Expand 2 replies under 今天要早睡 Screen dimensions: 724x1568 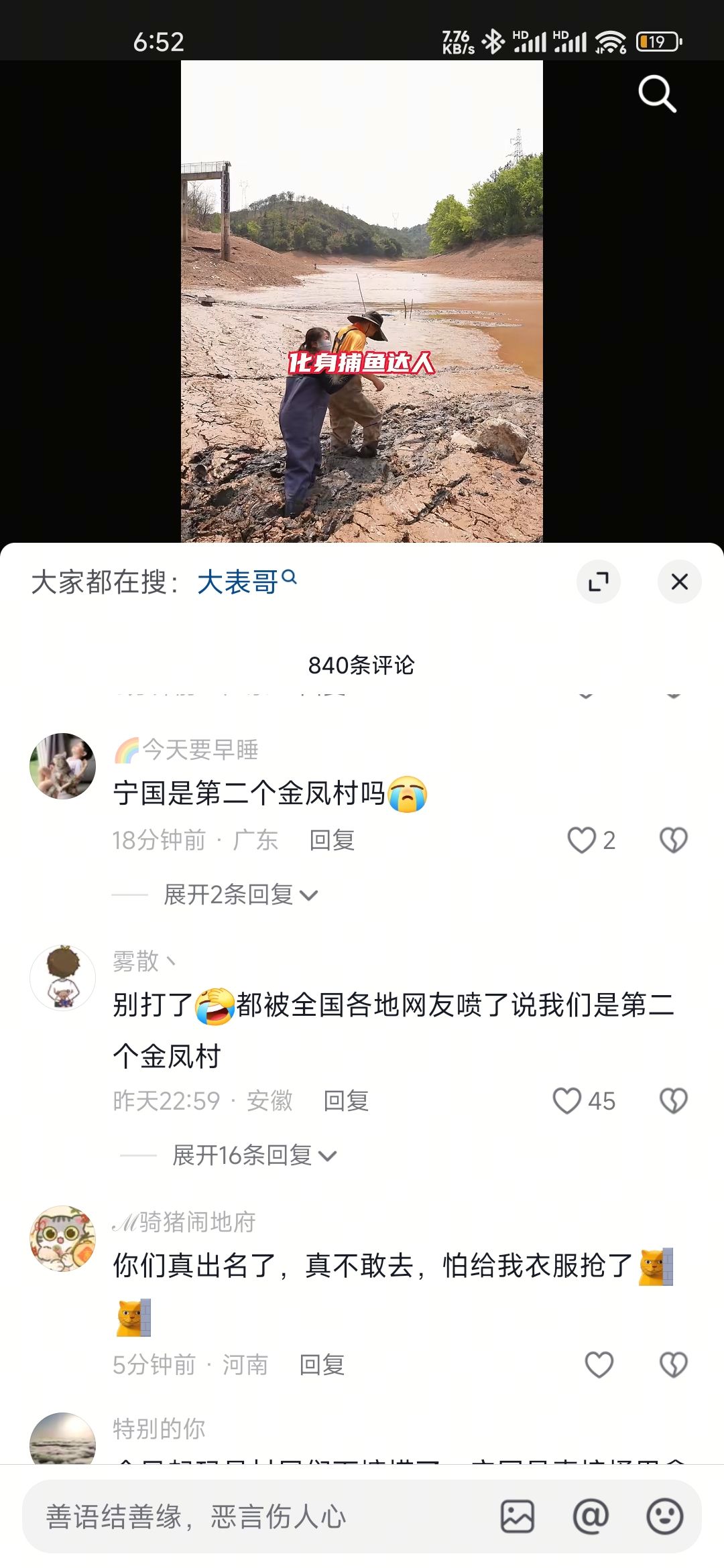click(x=240, y=895)
